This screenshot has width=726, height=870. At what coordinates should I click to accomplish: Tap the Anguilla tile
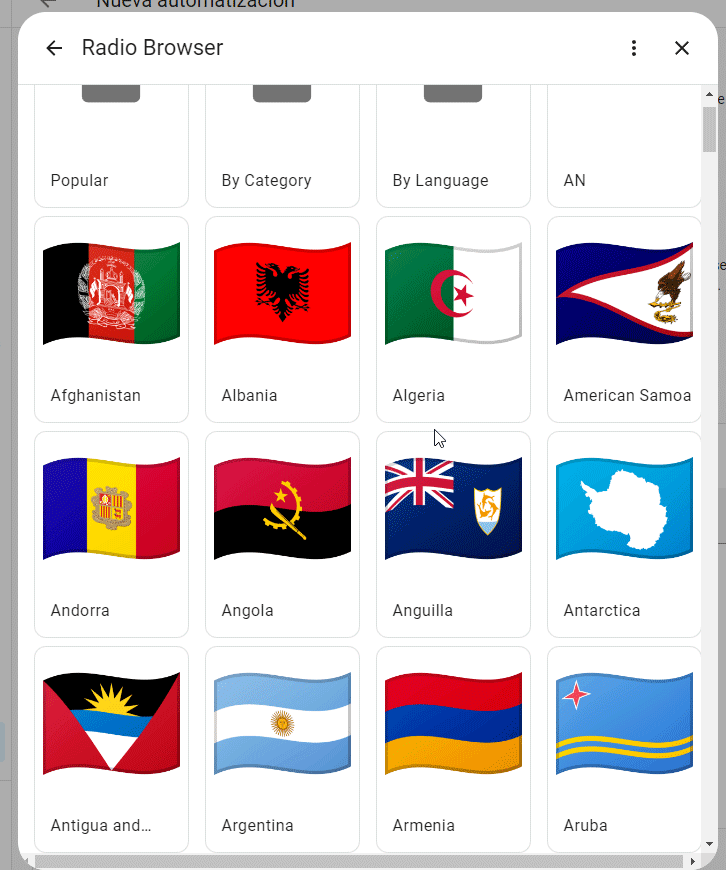coord(453,533)
